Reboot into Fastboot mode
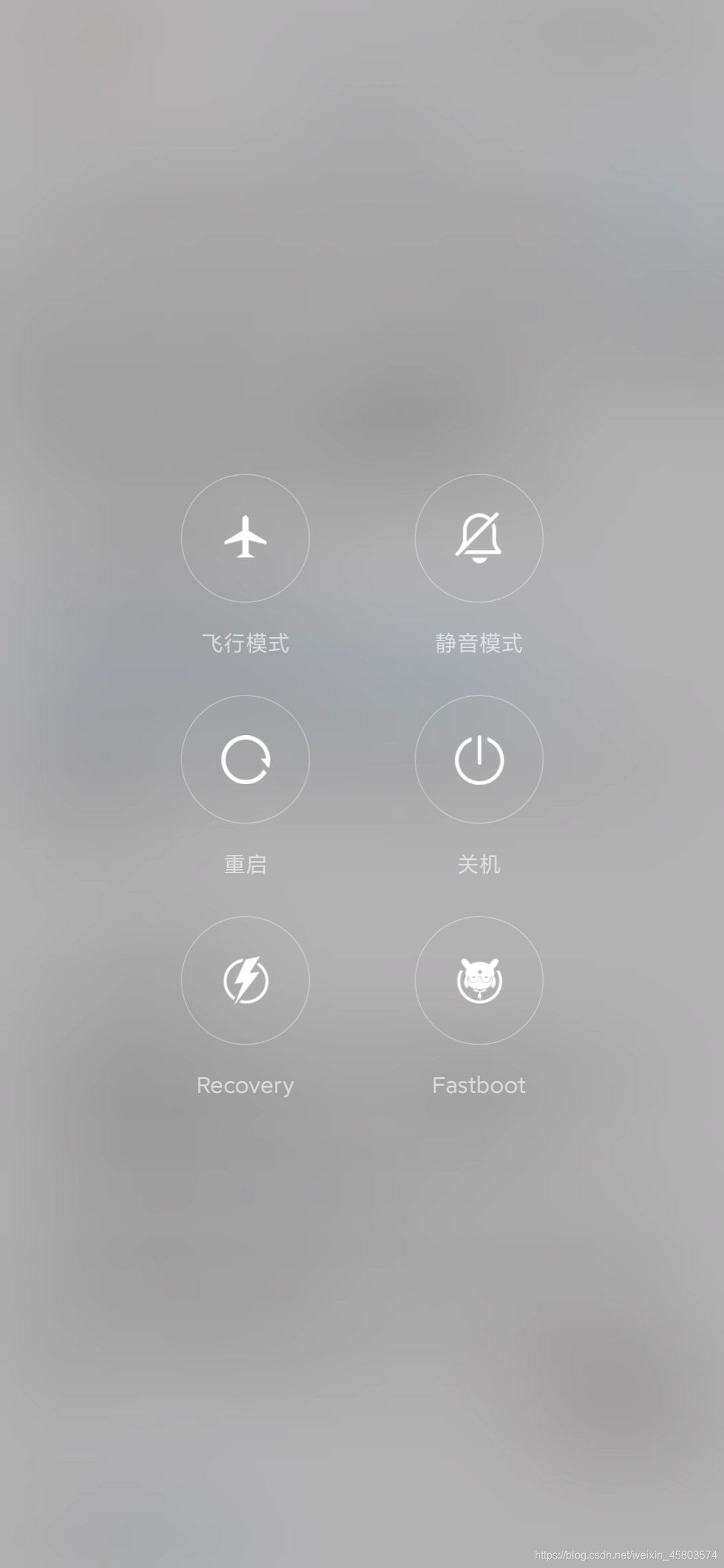Image resolution: width=724 pixels, height=1568 pixels. [x=479, y=980]
